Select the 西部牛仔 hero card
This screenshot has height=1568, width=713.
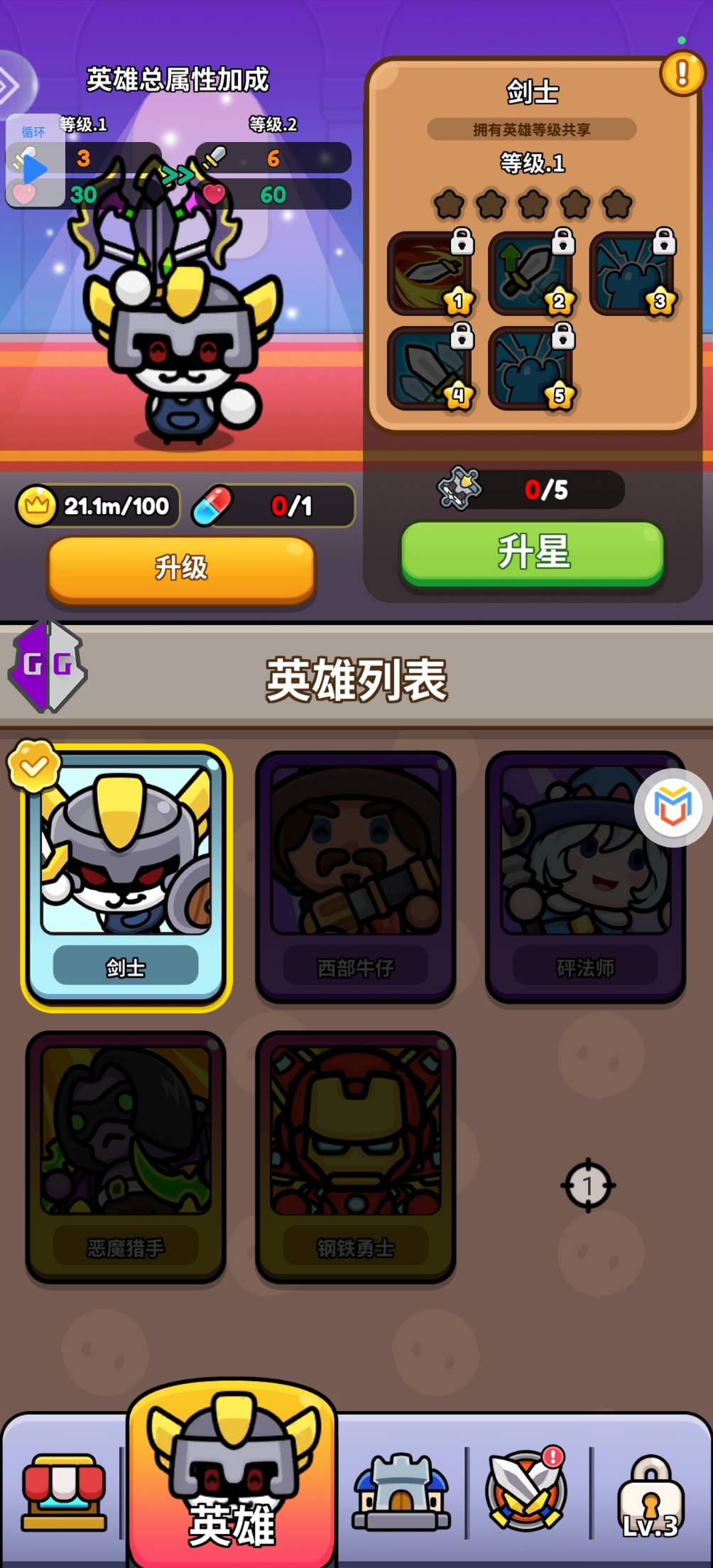[355, 876]
